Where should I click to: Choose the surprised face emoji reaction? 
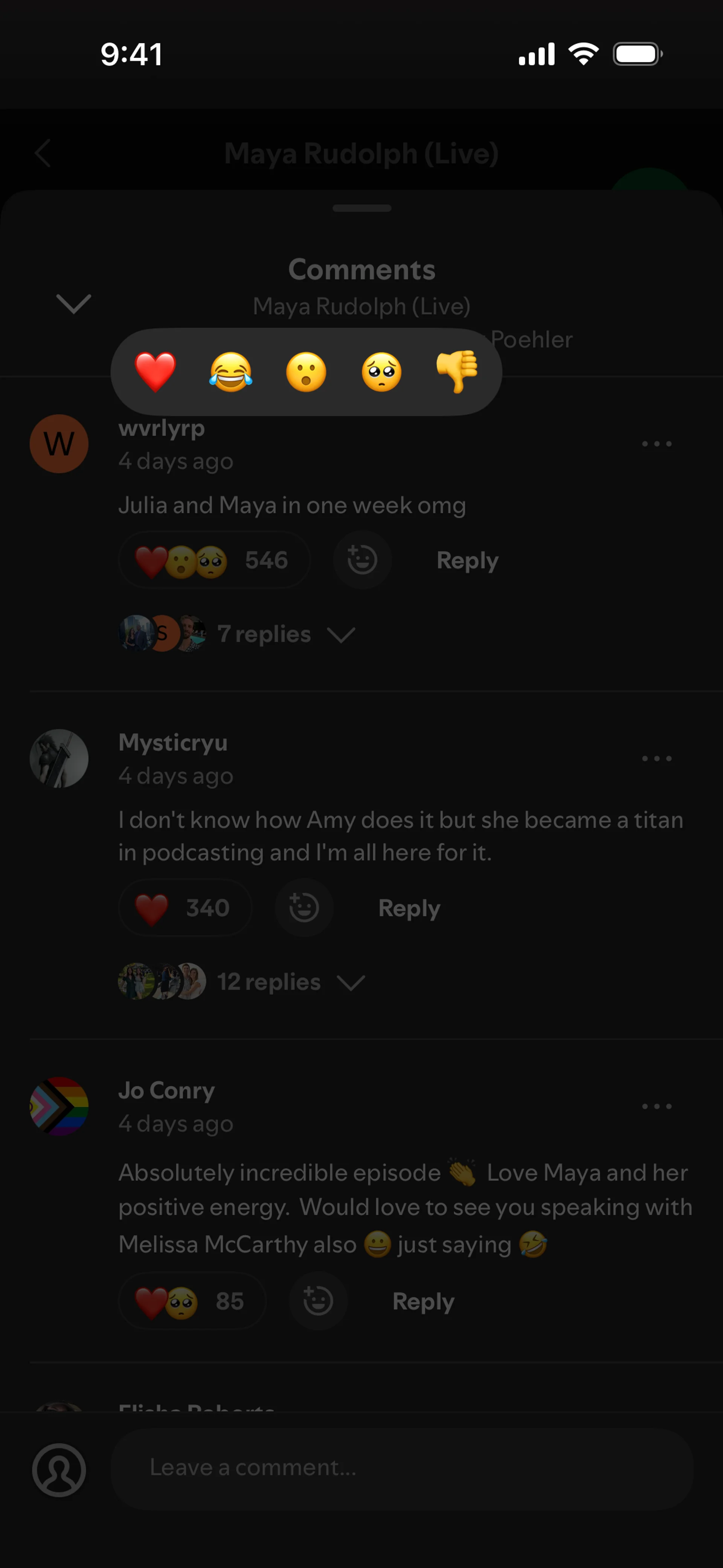point(306,372)
